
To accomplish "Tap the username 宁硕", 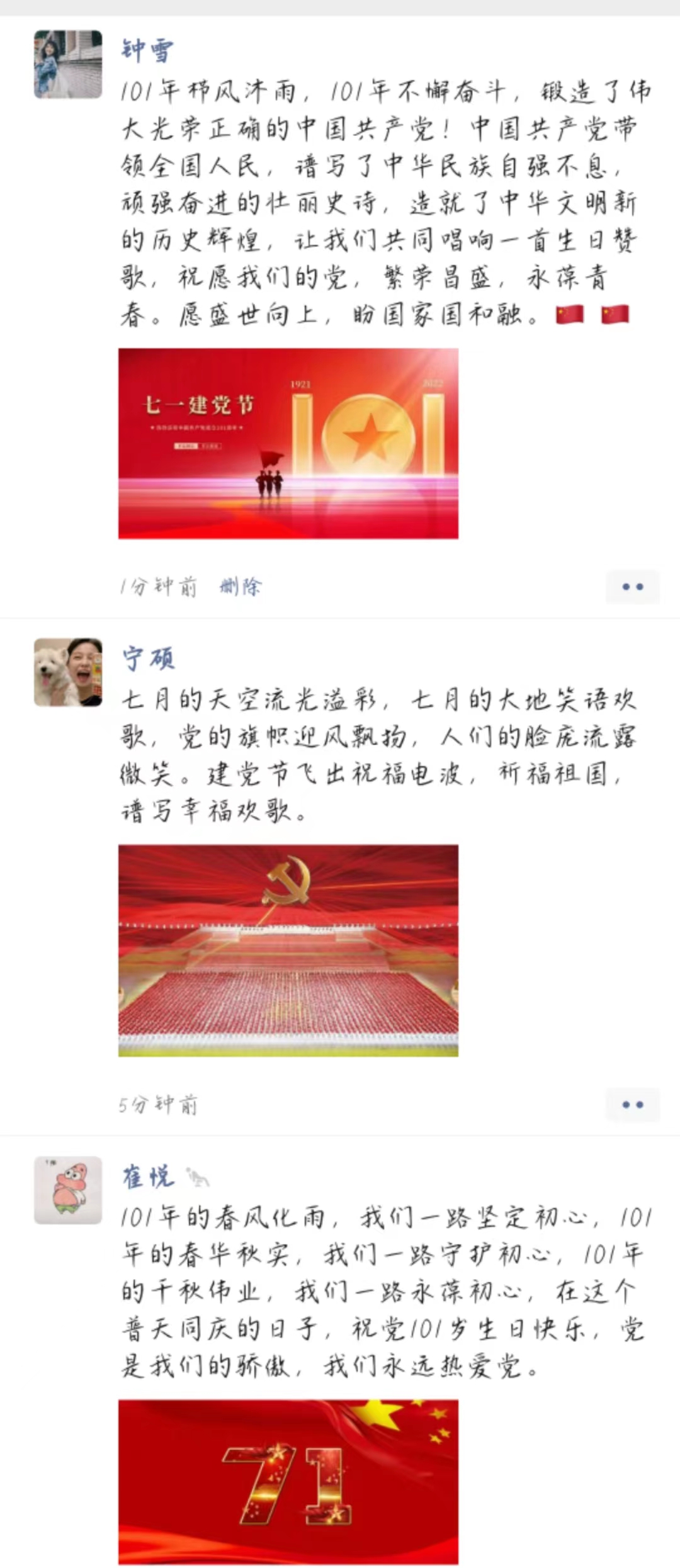I will click(149, 658).
